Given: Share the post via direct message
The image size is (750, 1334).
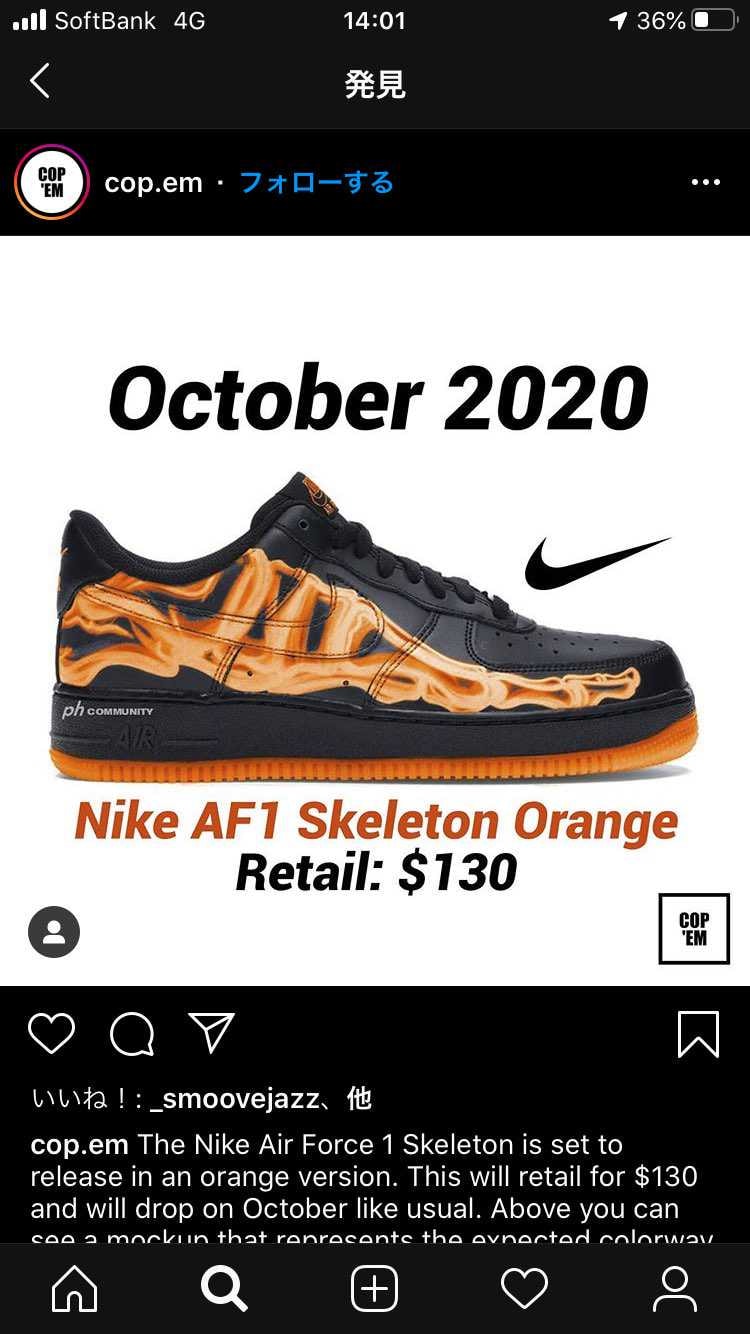Looking at the screenshot, I should 211,1034.
